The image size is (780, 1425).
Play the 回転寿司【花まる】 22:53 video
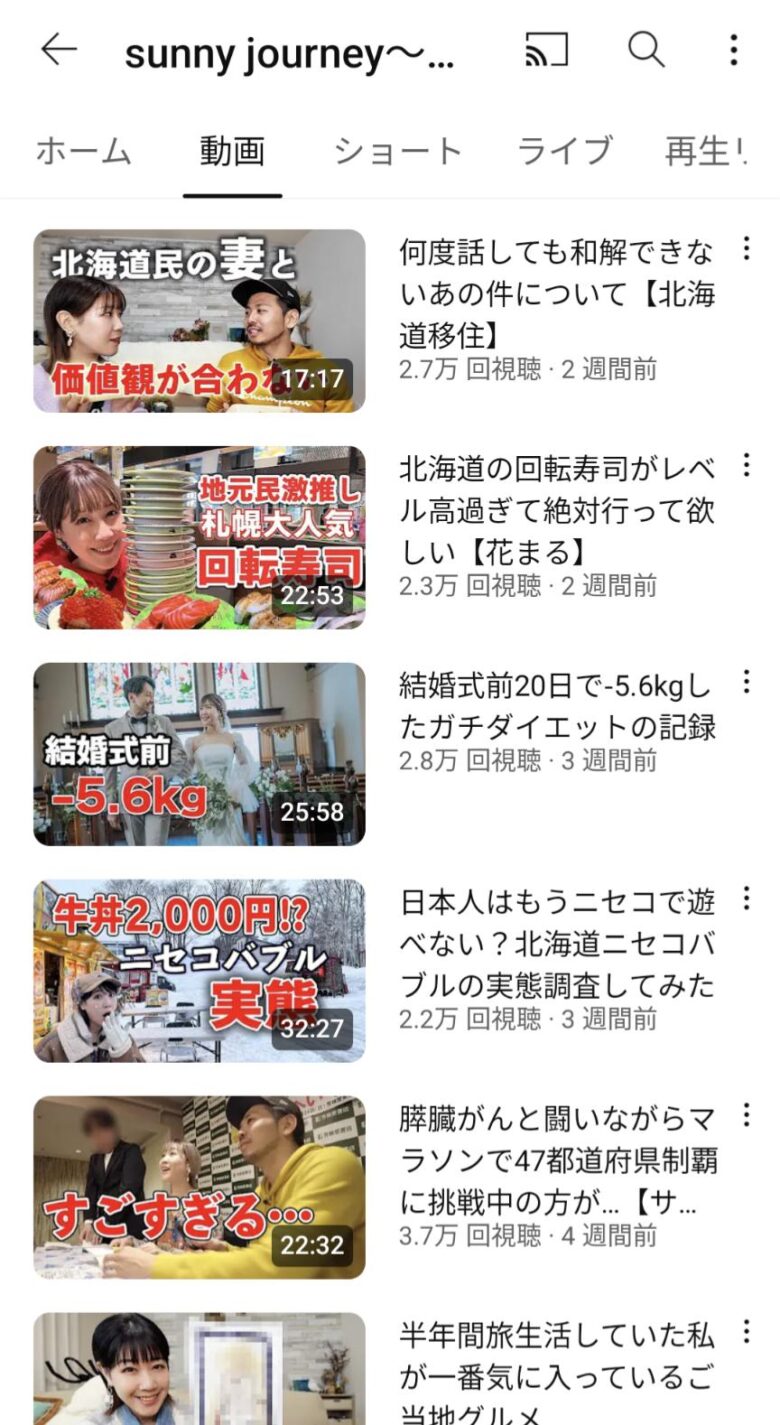[x=199, y=537]
